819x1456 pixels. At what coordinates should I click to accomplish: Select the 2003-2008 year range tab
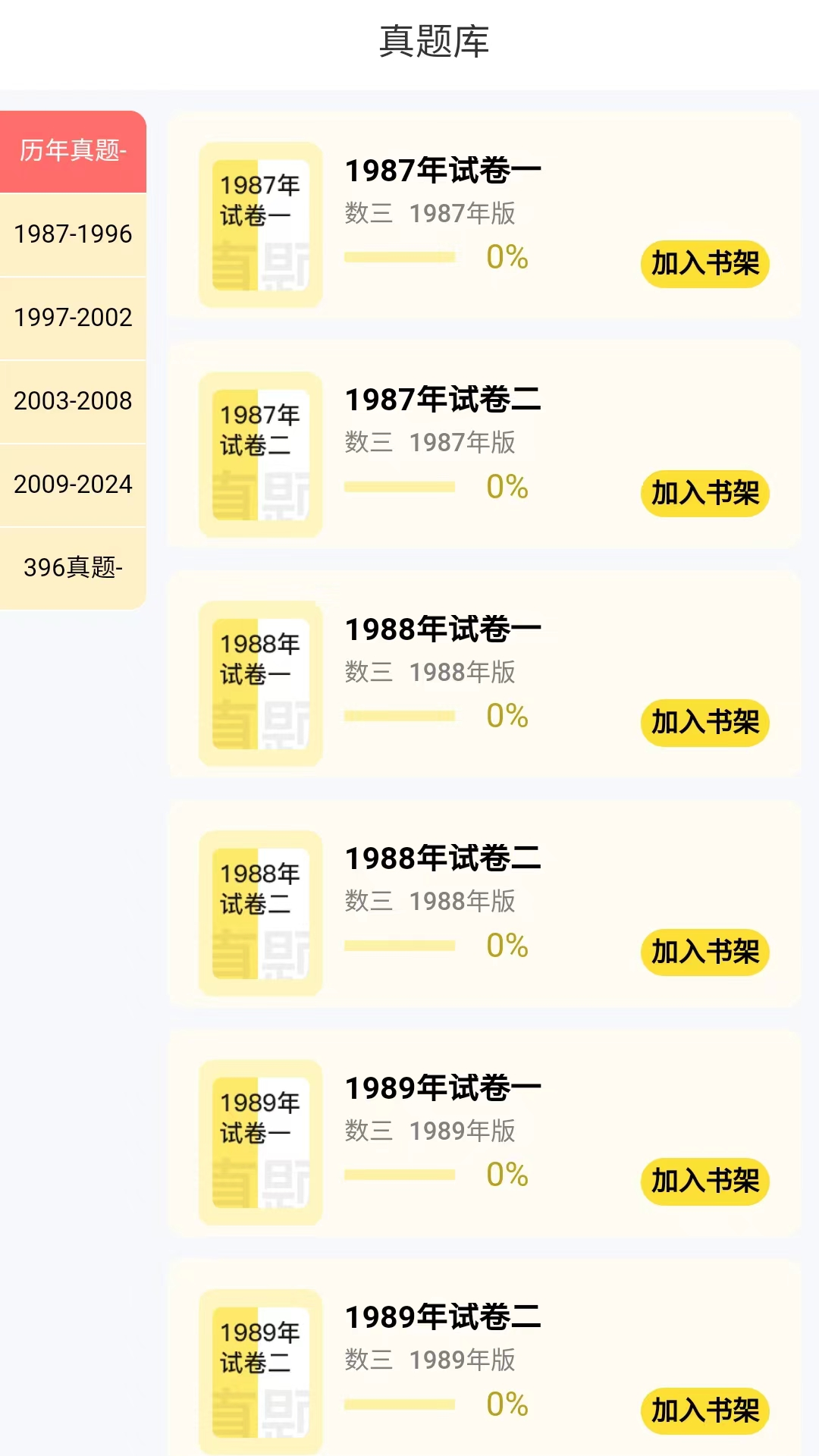[72, 401]
